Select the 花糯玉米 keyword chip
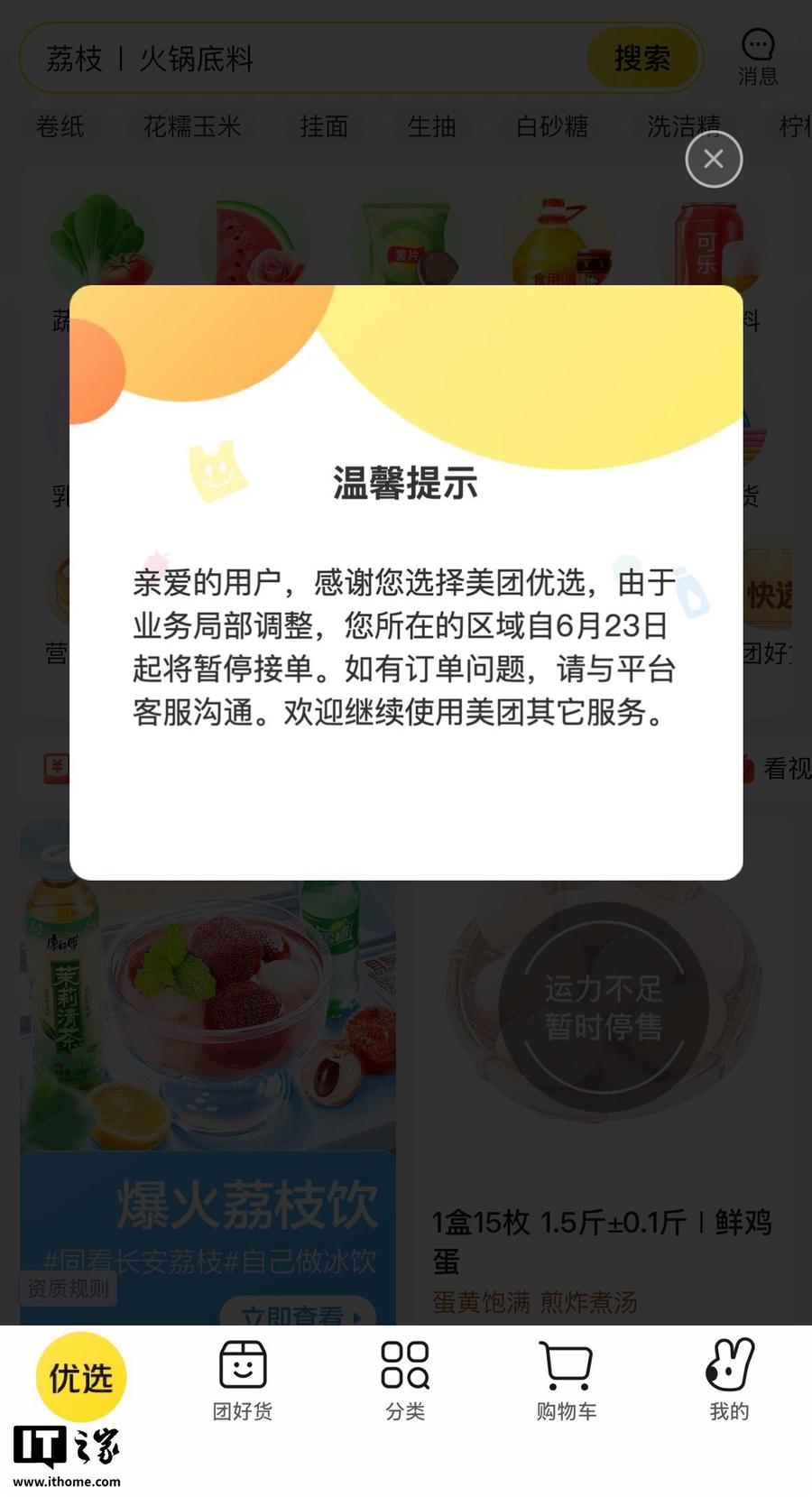This screenshot has height=1497, width=812. pyautogui.click(x=191, y=126)
